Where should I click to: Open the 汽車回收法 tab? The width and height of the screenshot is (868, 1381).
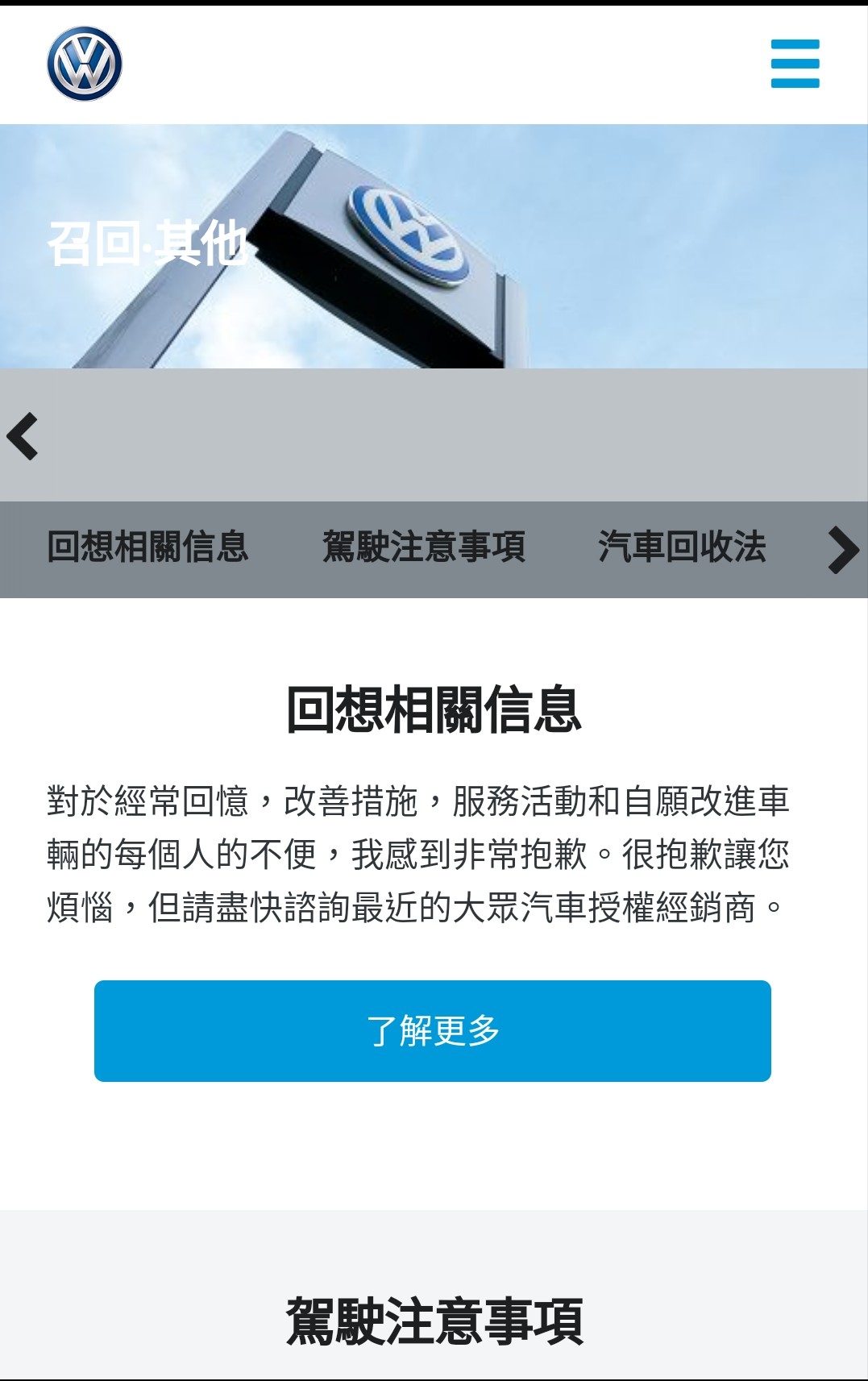[x=682, y=547]
